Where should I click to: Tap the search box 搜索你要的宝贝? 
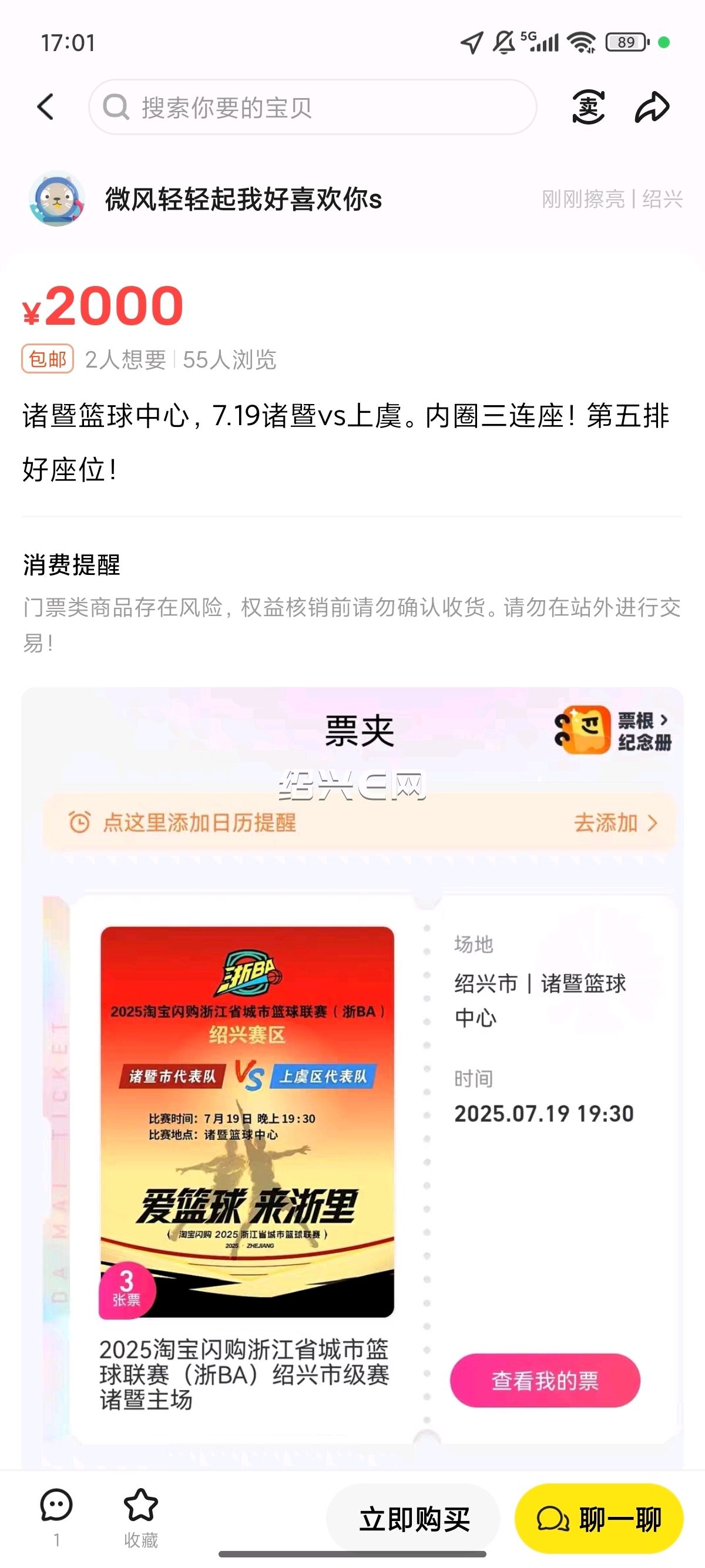coord(313,107)
